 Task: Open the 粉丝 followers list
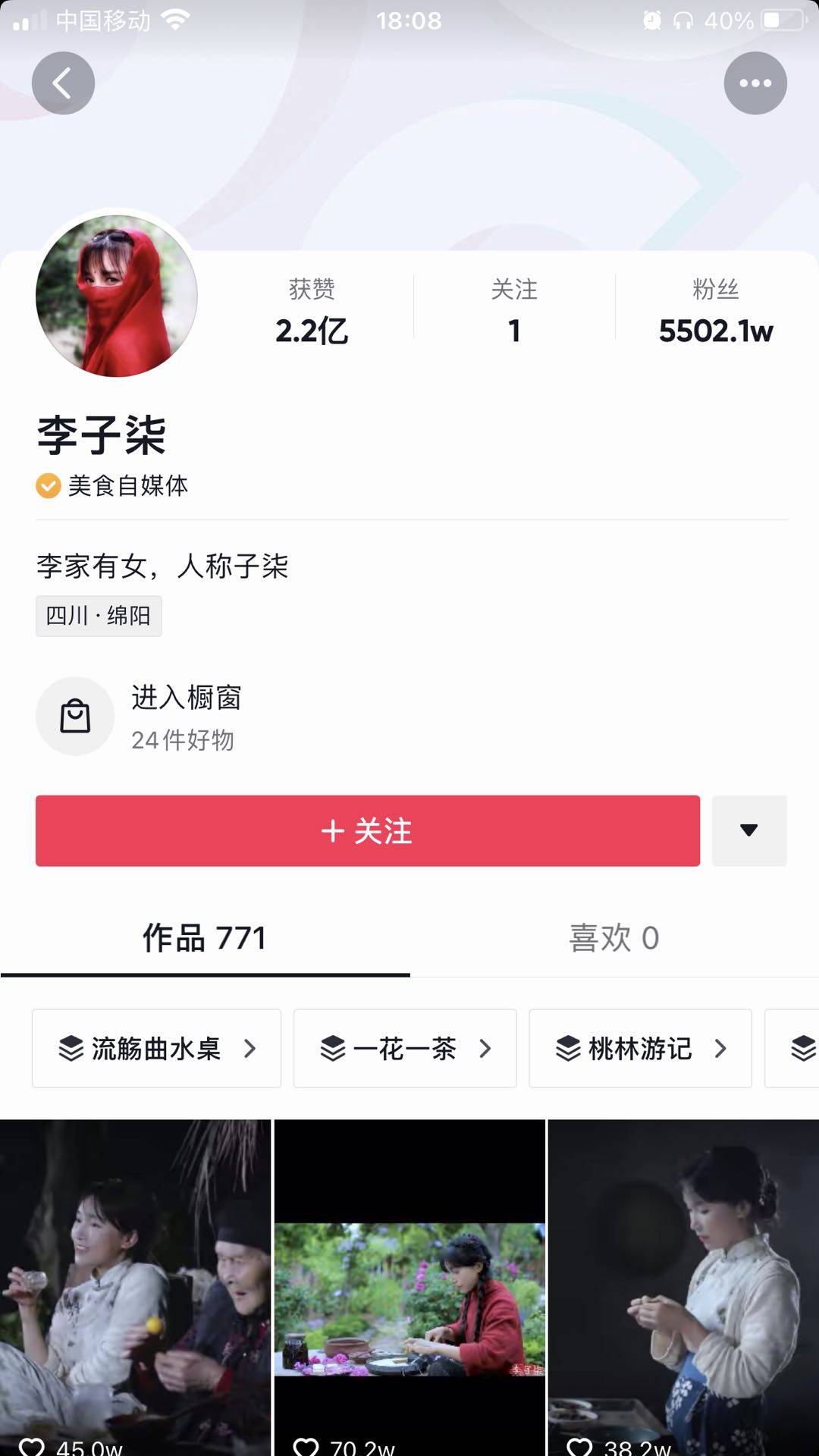(x=715, y=311)
